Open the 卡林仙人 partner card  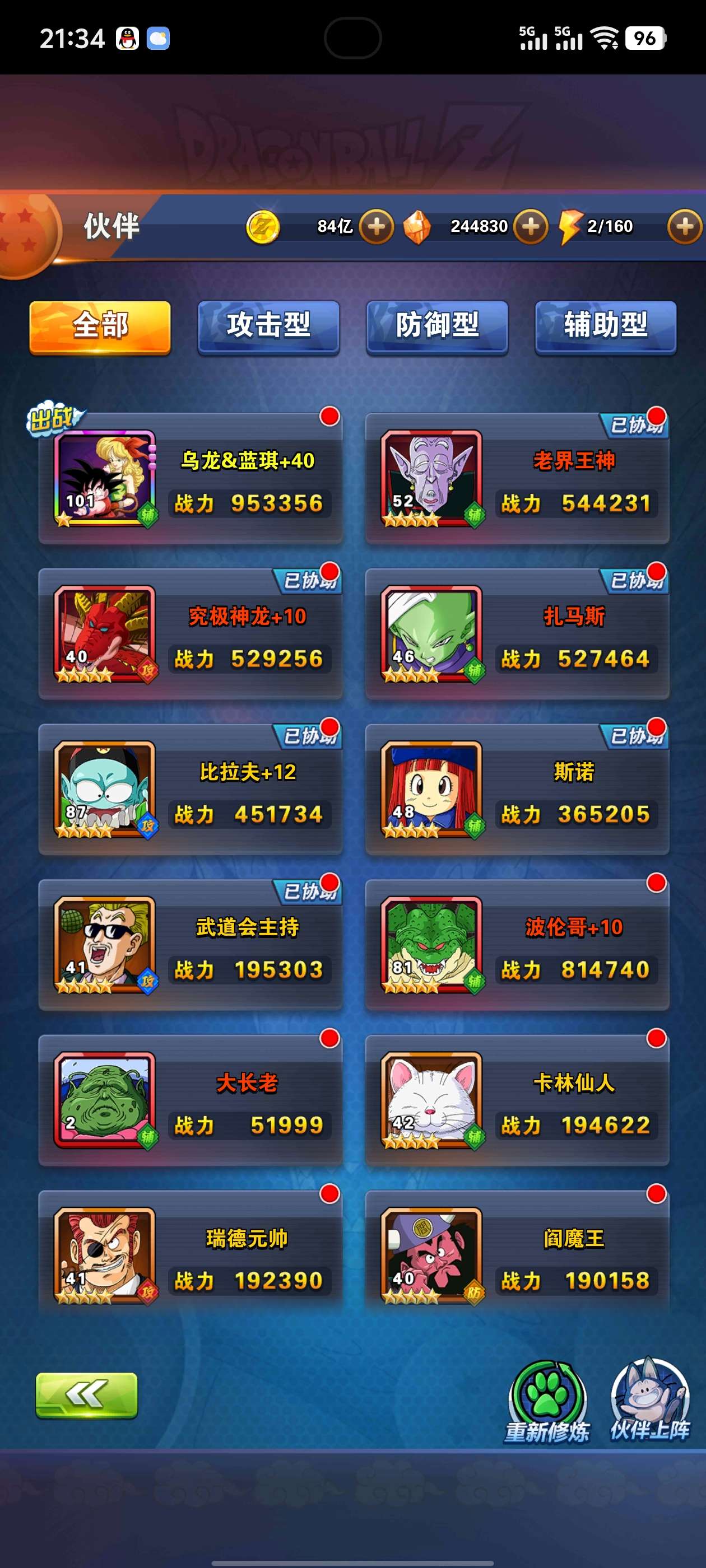(517, 1100)
